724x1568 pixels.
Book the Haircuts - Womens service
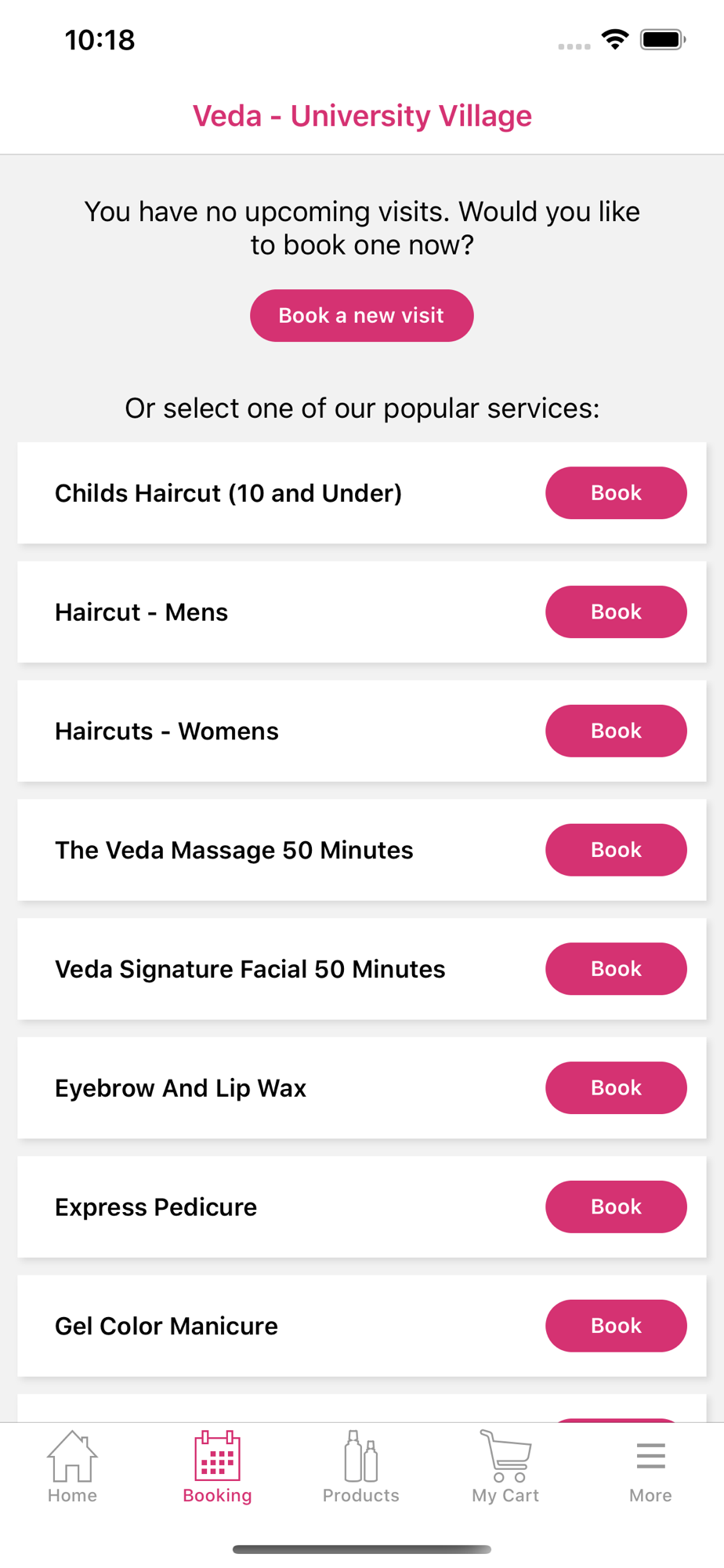click(x=616, y=731)
